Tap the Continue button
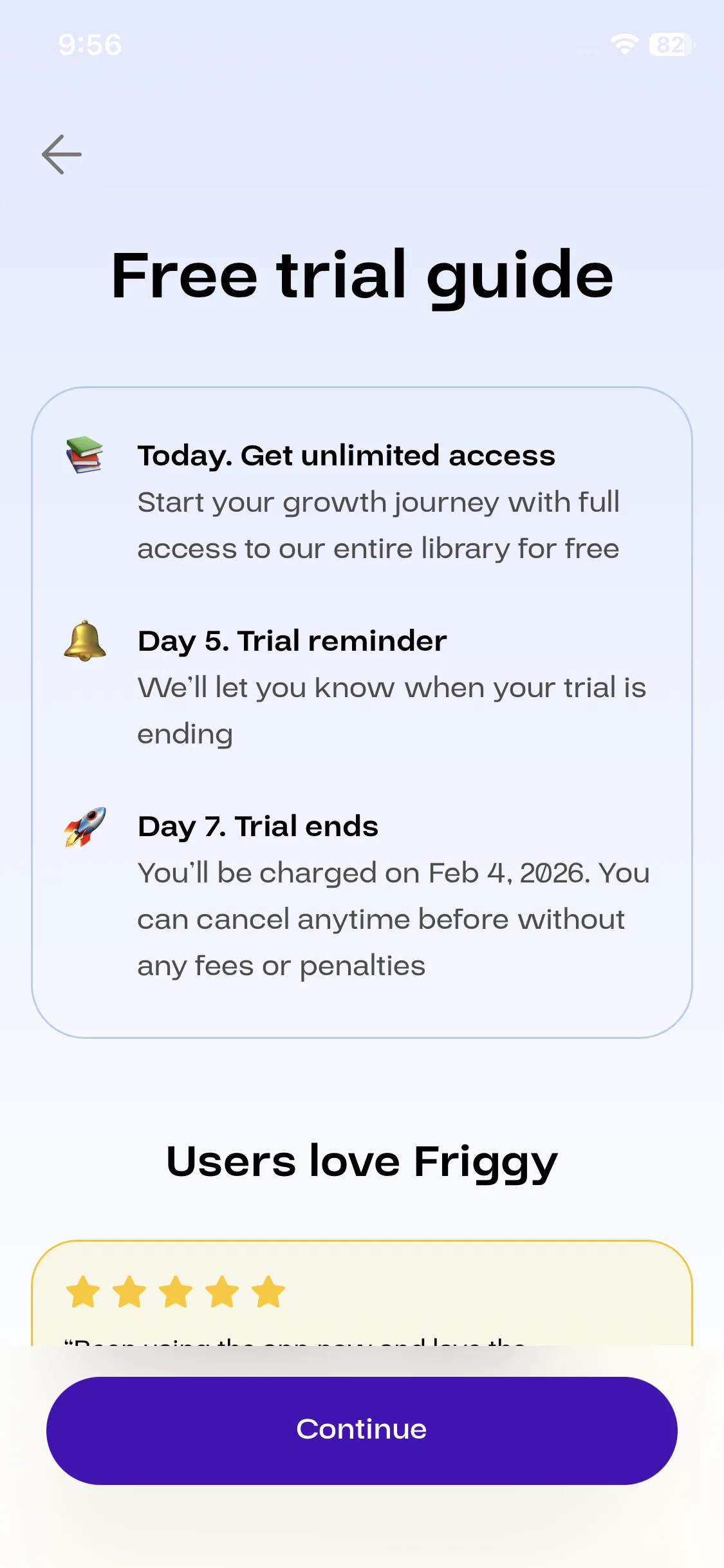The image size is (724, 1568). tap(362, 1430)
